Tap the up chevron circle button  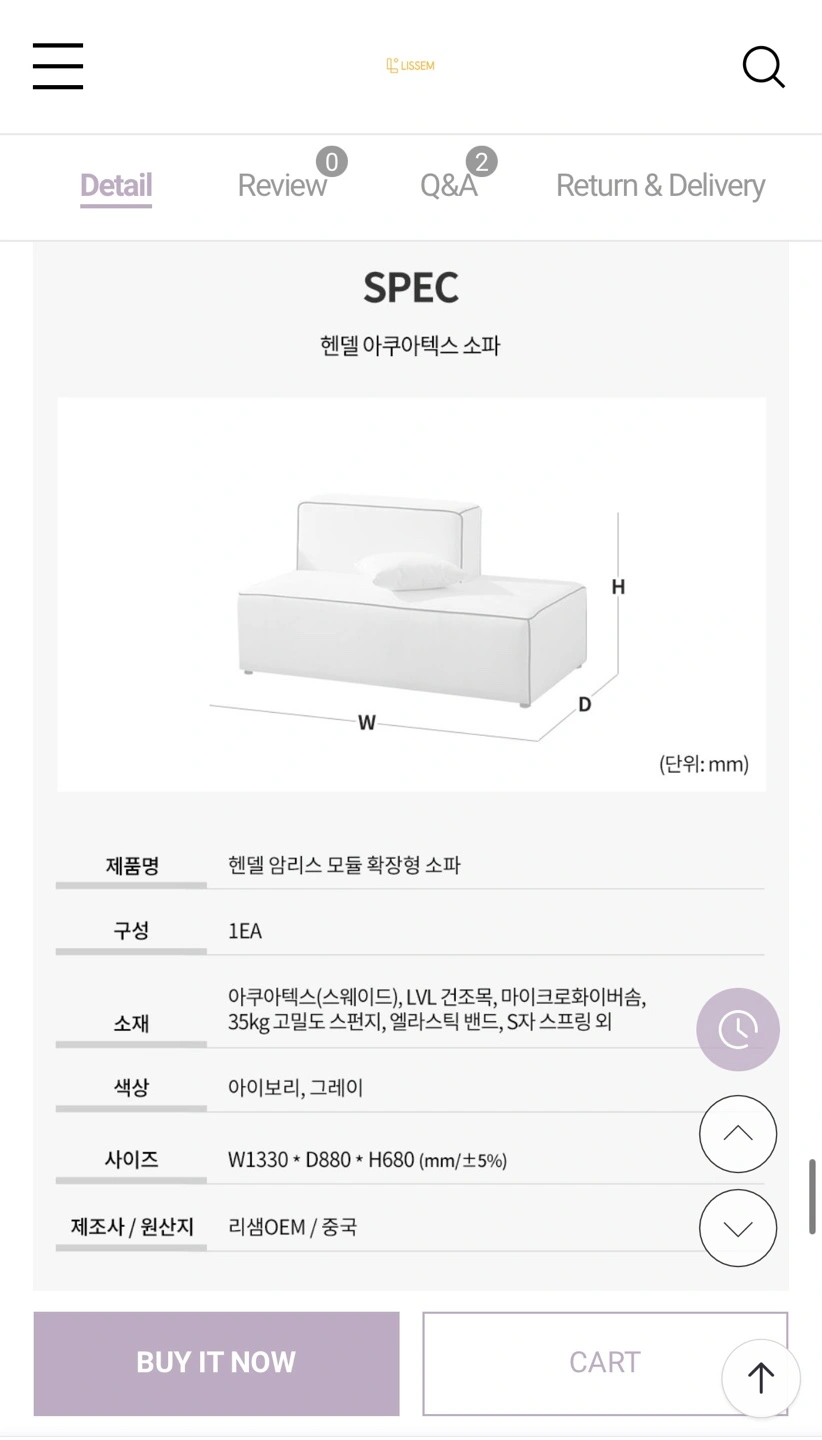738,1134
